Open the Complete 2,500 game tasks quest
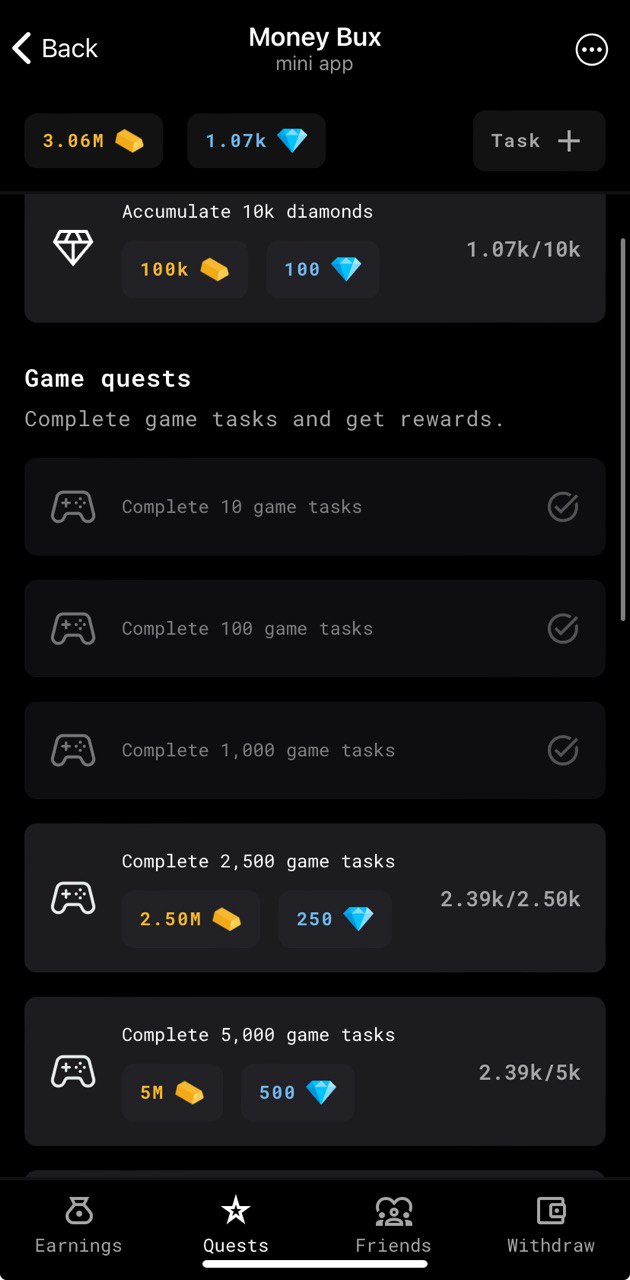 click(x=314, y=897)
